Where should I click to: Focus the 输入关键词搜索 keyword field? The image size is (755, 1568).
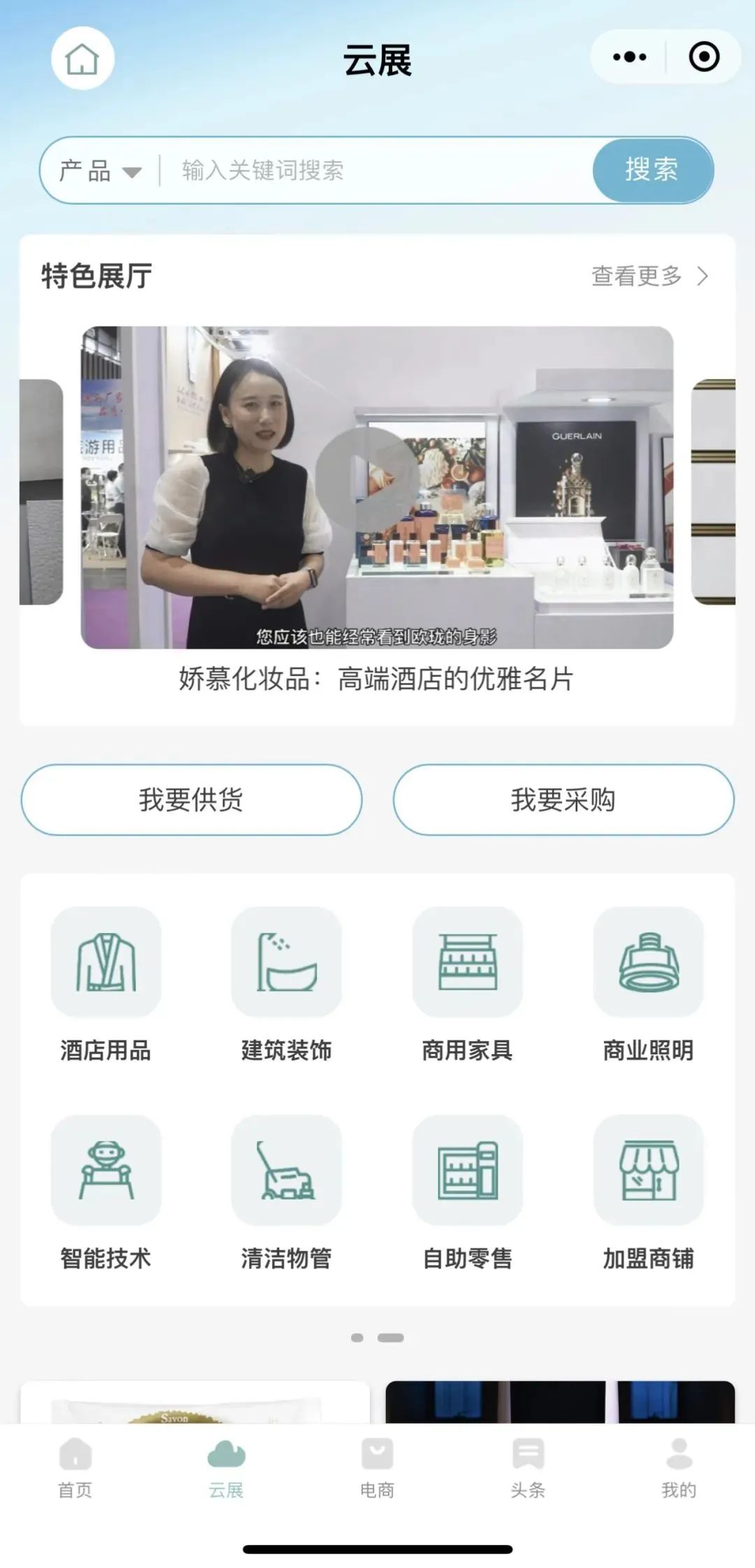click(377, 171)
